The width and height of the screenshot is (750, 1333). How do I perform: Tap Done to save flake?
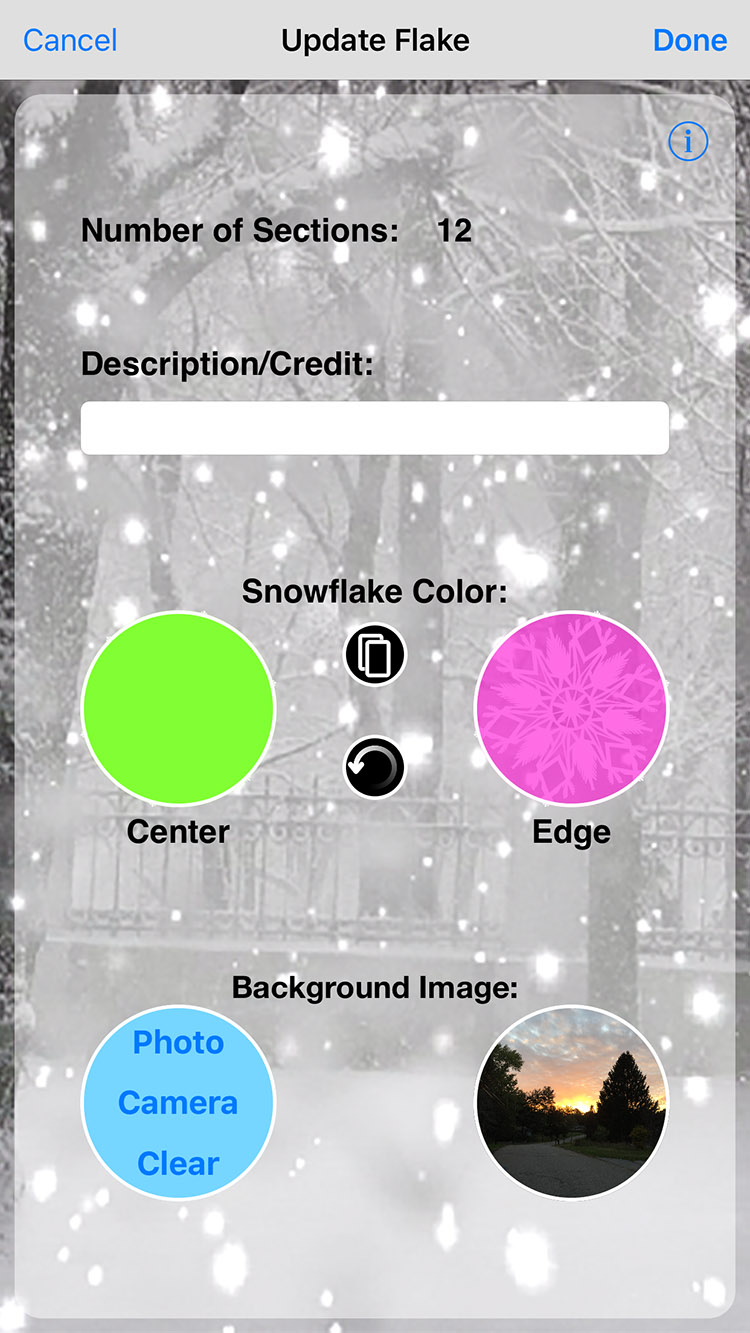(689, 41)
